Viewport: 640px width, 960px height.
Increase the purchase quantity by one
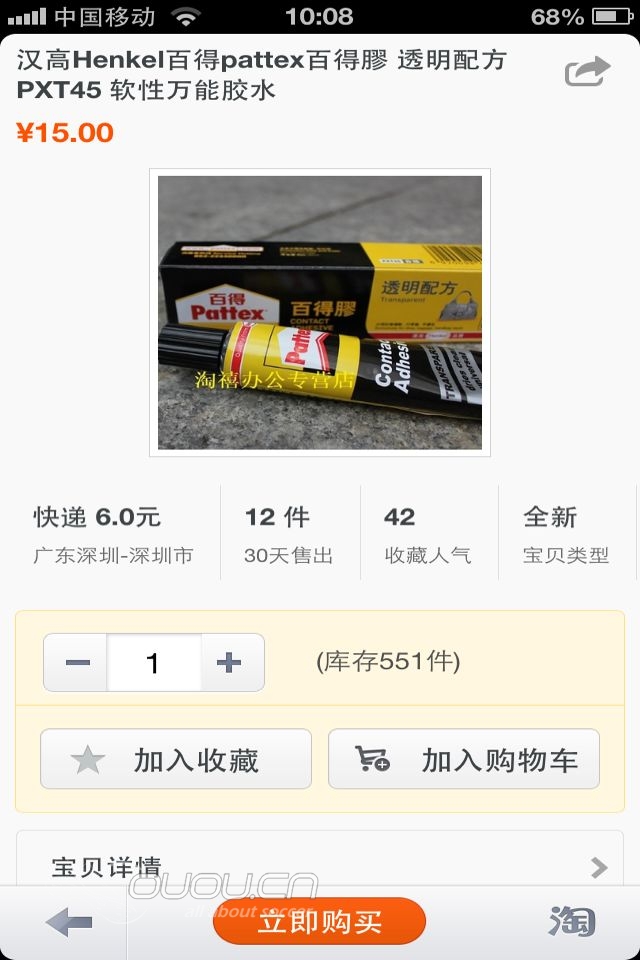(230, 663)
